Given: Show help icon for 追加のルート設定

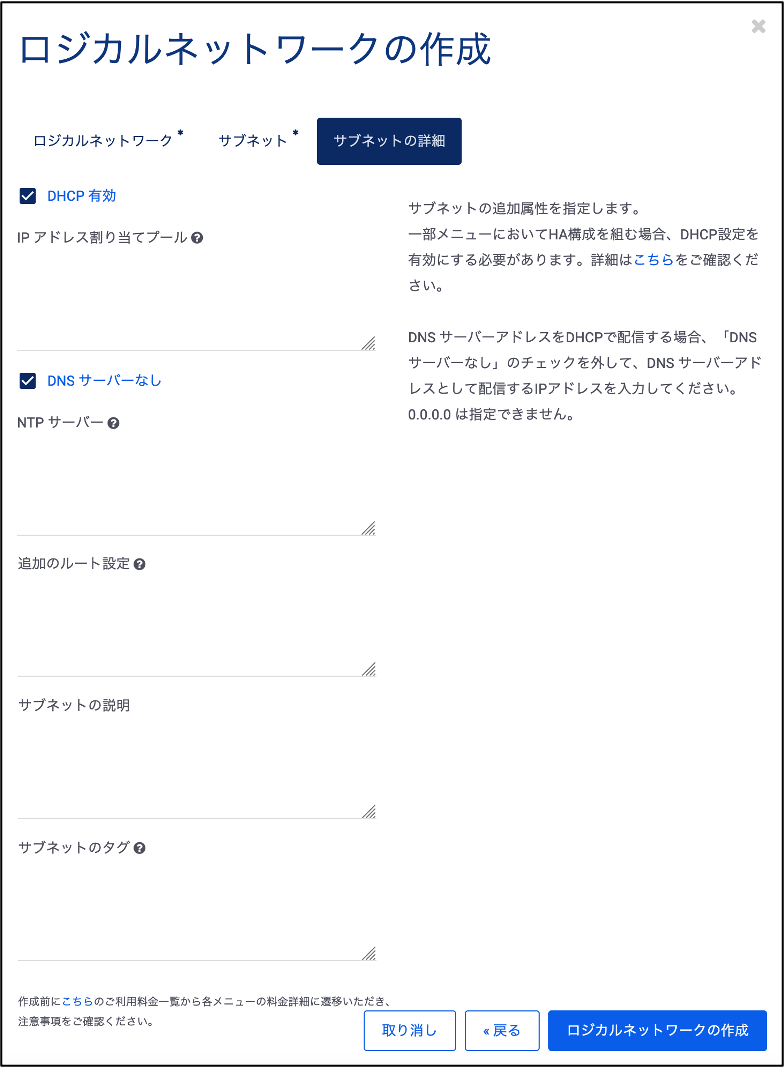Looking at the screenshot, I should [x=140, y=564].
